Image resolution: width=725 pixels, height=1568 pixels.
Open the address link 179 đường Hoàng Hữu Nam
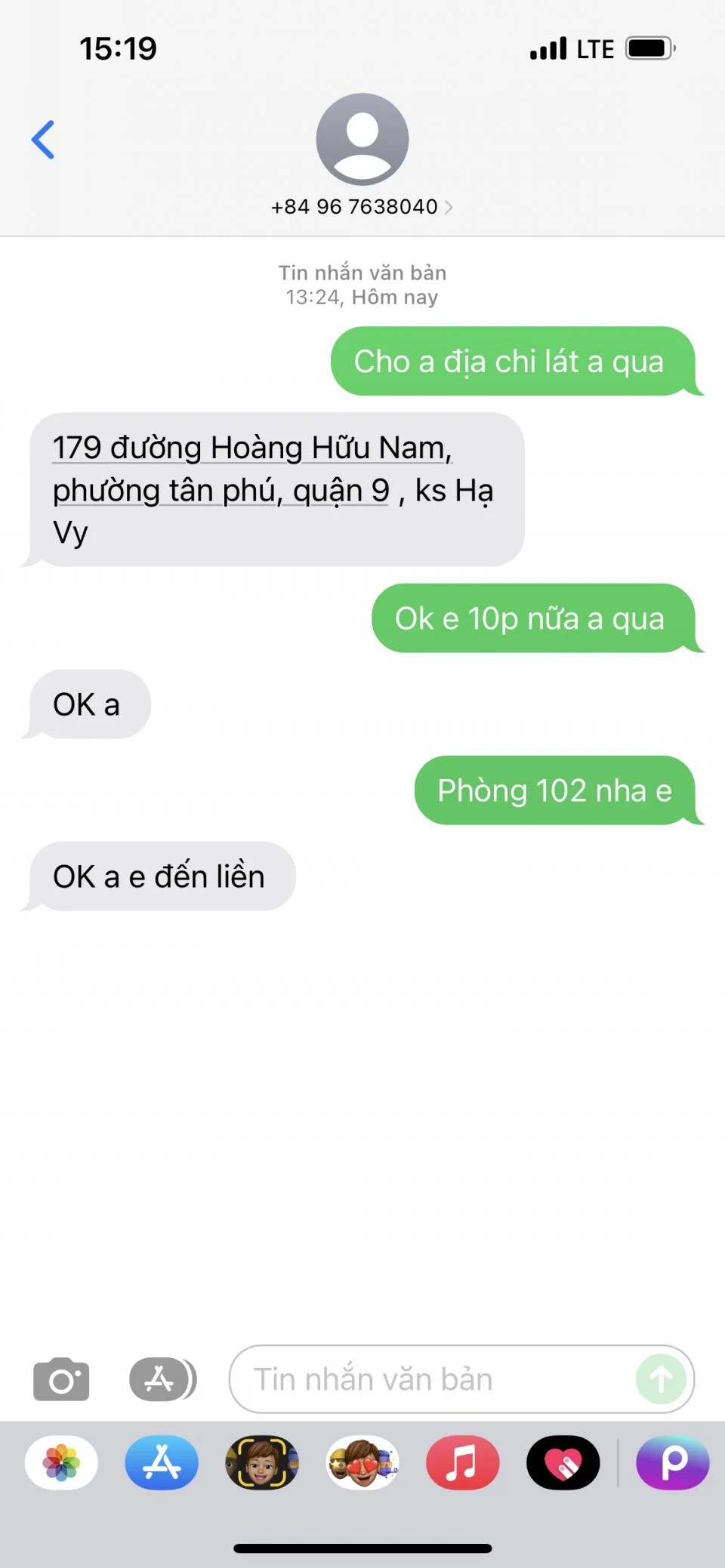tap(251, 448)
